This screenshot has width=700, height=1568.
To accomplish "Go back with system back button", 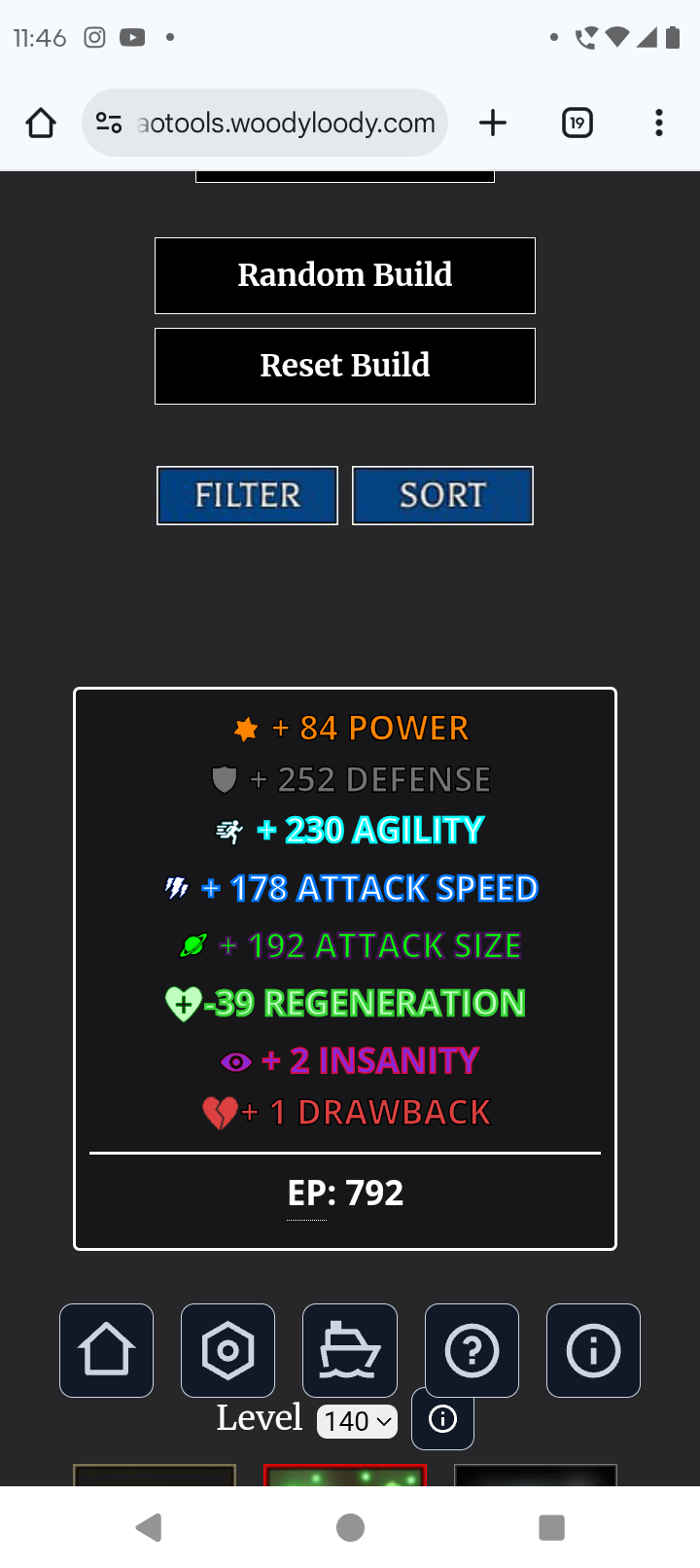I will tap(148, 1527).
